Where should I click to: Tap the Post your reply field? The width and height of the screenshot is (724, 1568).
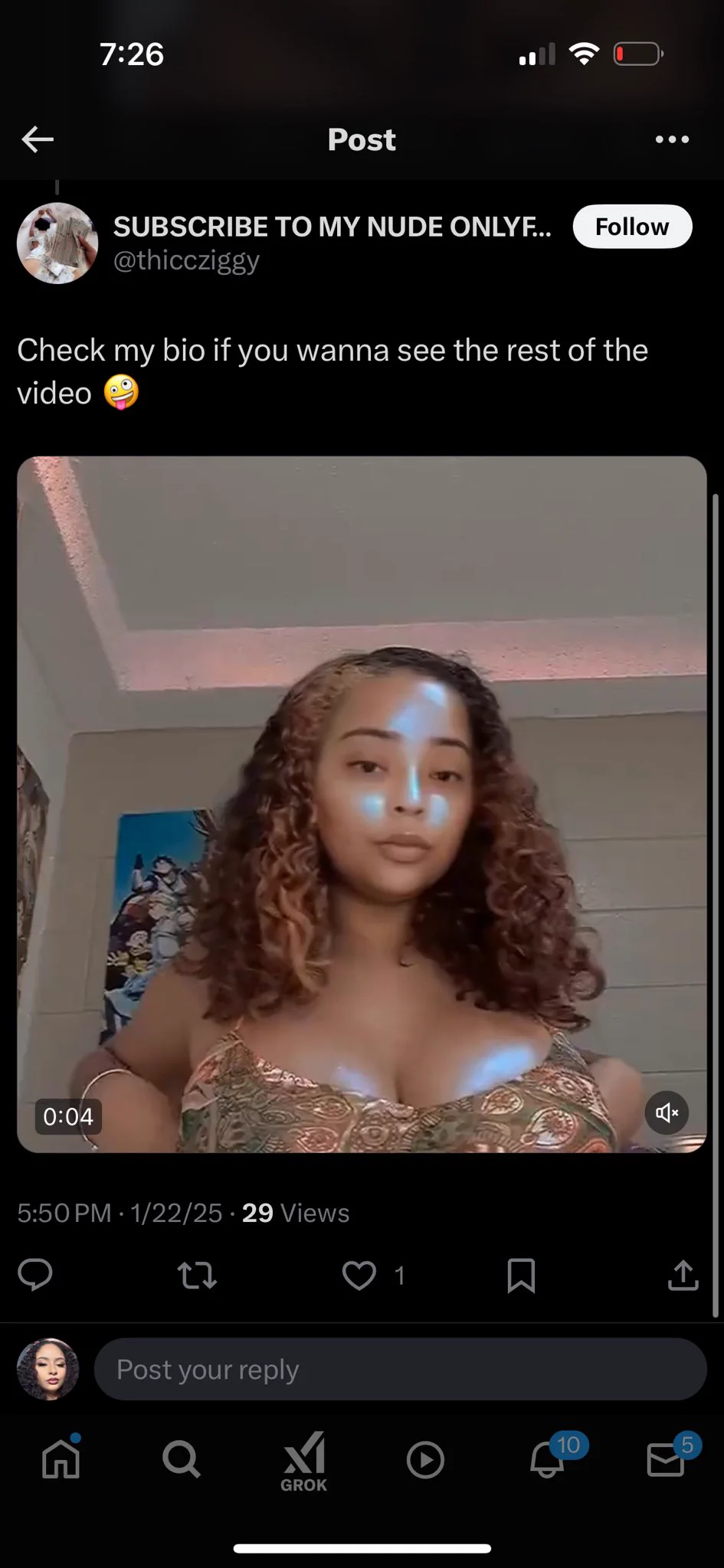pyautogui.click(x=398, y=1370)
